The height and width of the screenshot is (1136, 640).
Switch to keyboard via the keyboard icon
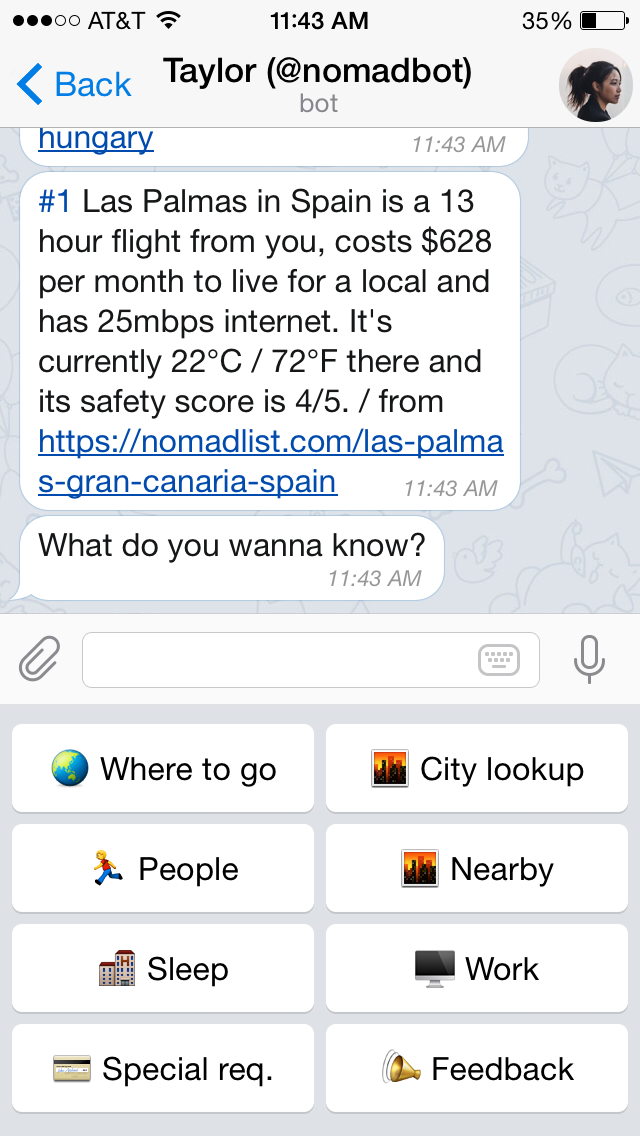pos(499,660)
